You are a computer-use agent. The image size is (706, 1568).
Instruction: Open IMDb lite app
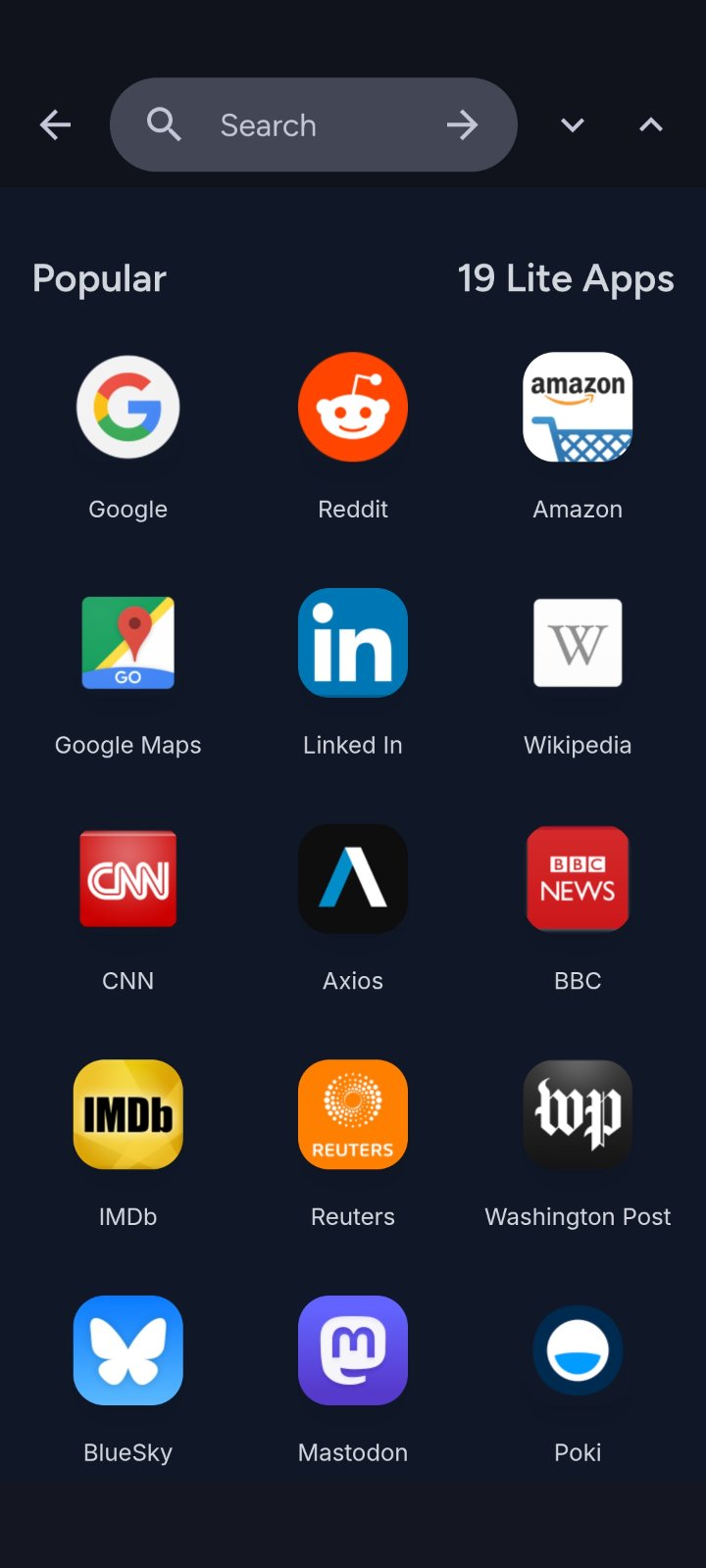tap(128, 1115)
